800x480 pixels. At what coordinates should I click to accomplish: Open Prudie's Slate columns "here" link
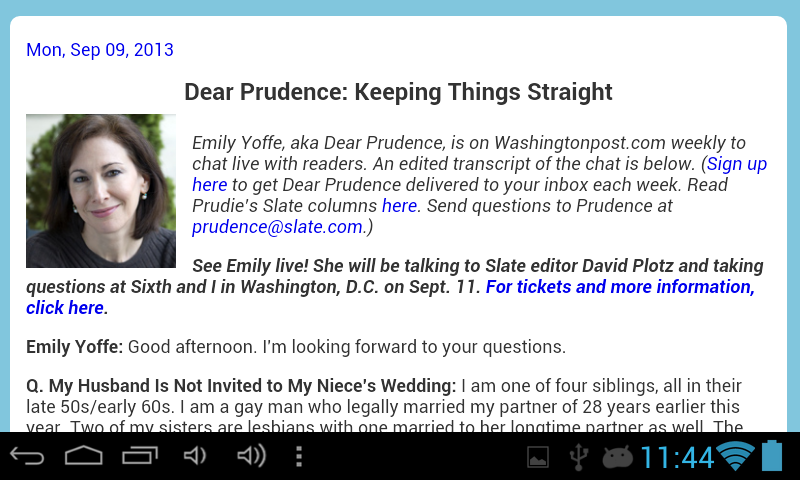[399, 206]
